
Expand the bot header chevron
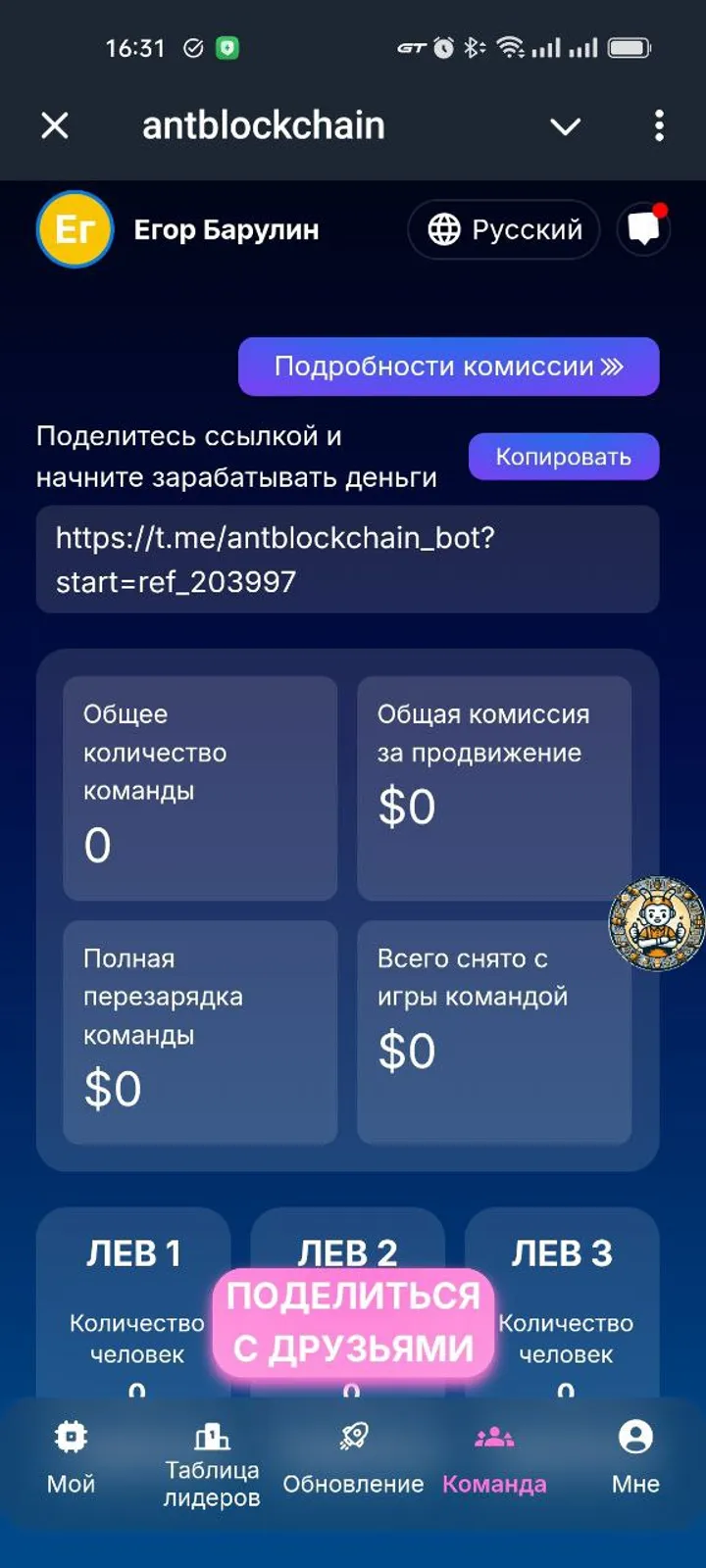565,125
